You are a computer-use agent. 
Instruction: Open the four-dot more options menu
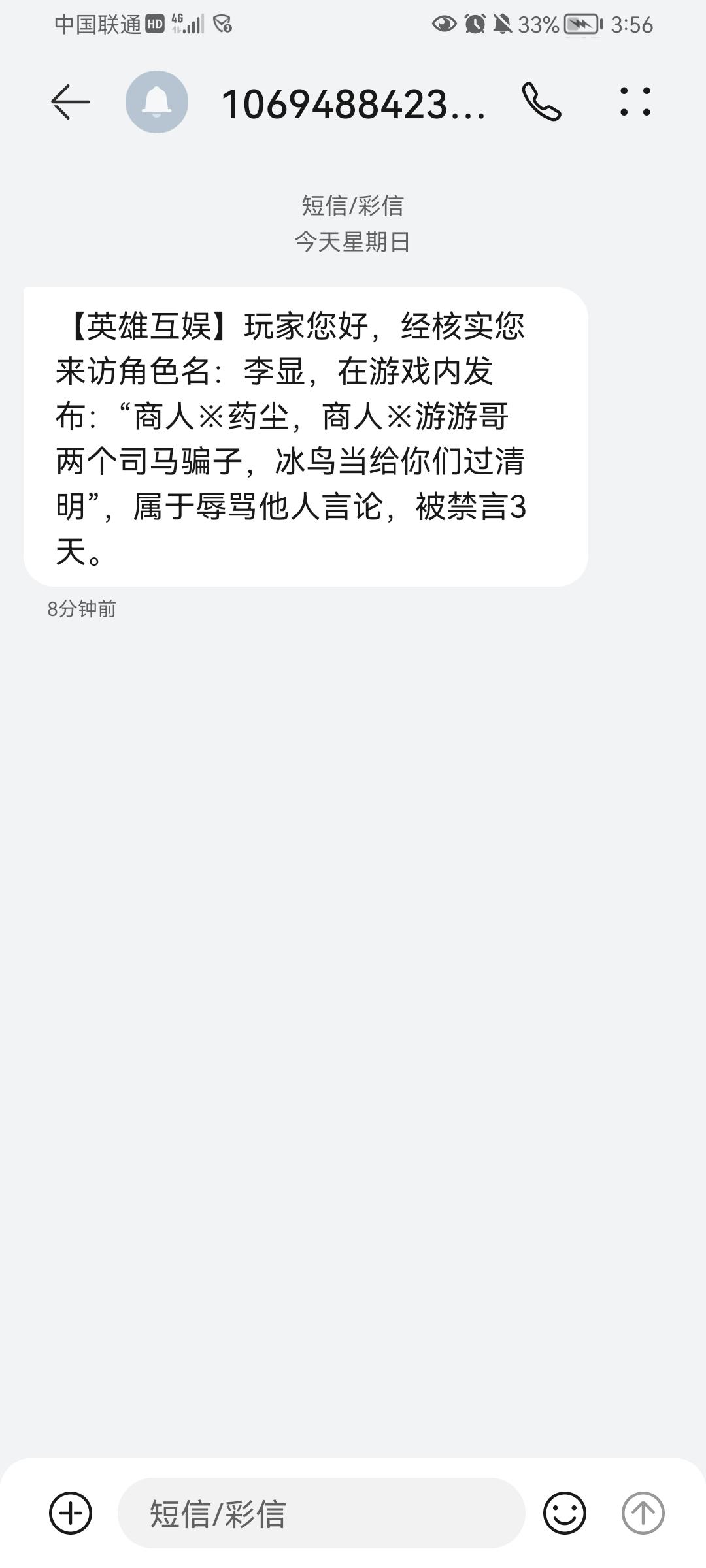click(x=635, y=102)
